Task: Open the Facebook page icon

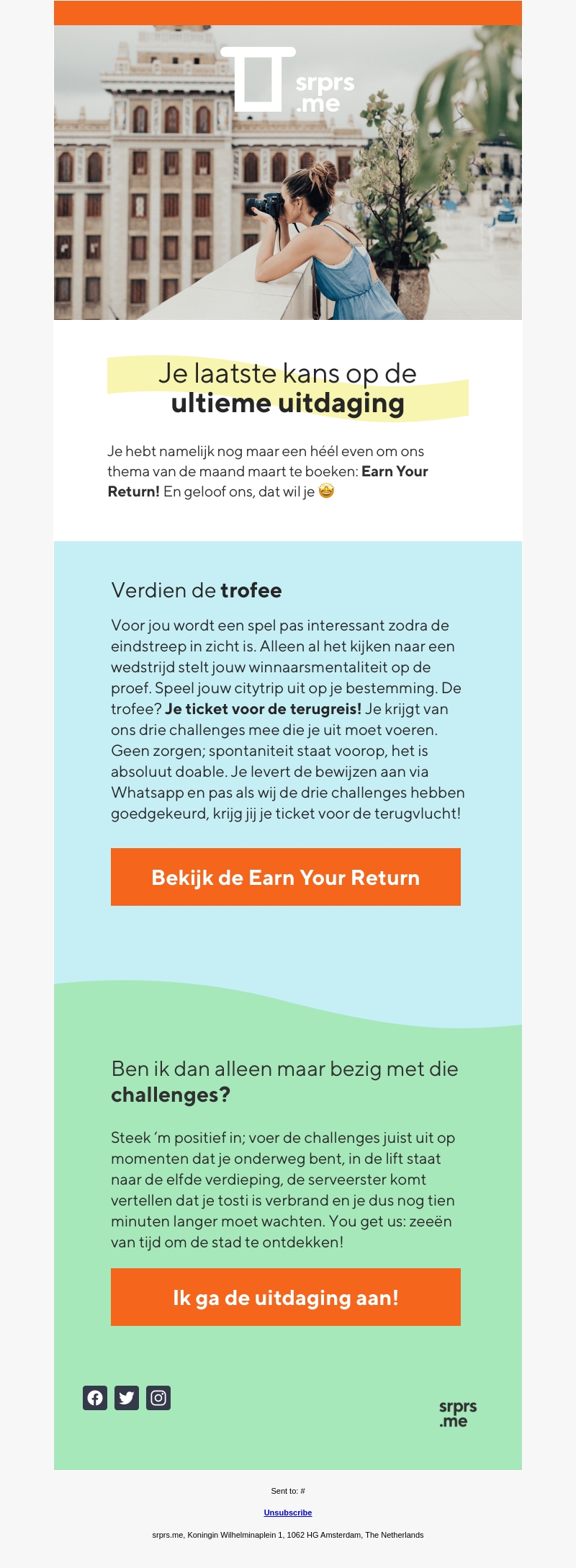Action: point(95,1398)
